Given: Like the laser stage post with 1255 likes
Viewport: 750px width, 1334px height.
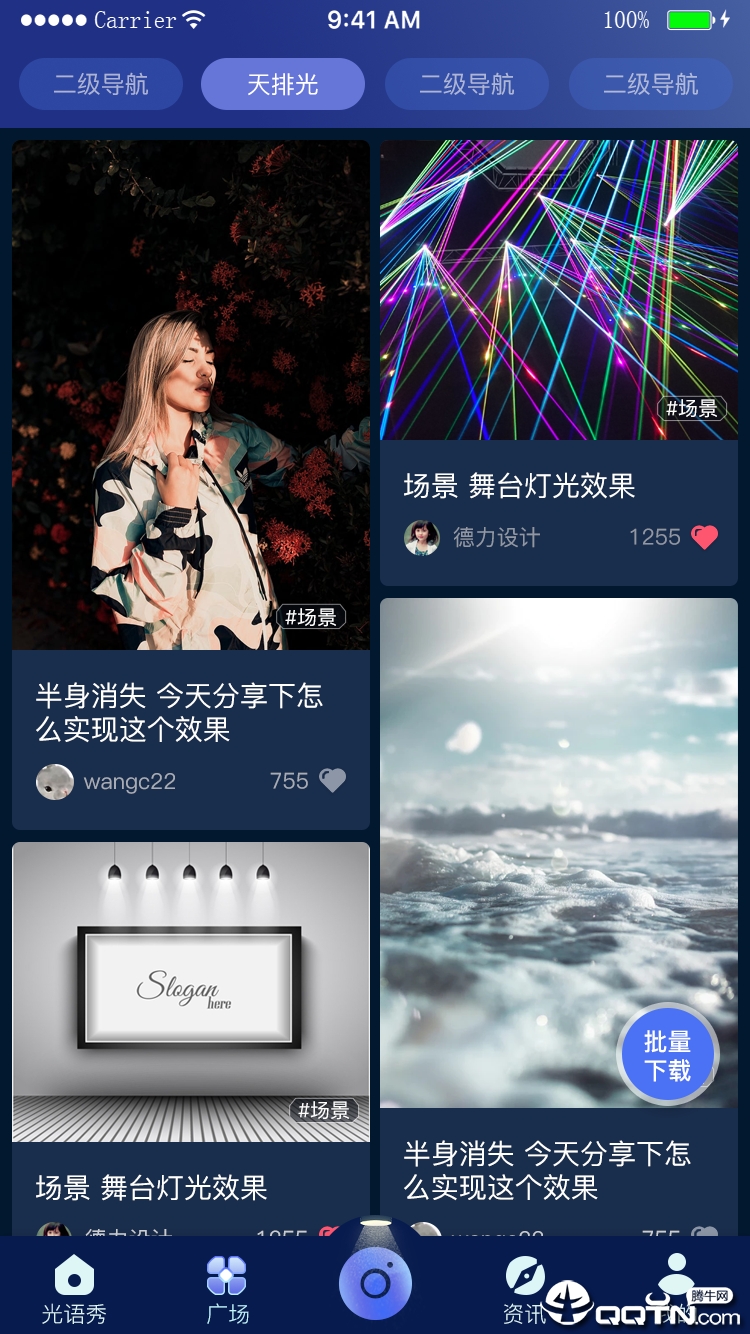Looking at the screenshot, I should 704,537.
